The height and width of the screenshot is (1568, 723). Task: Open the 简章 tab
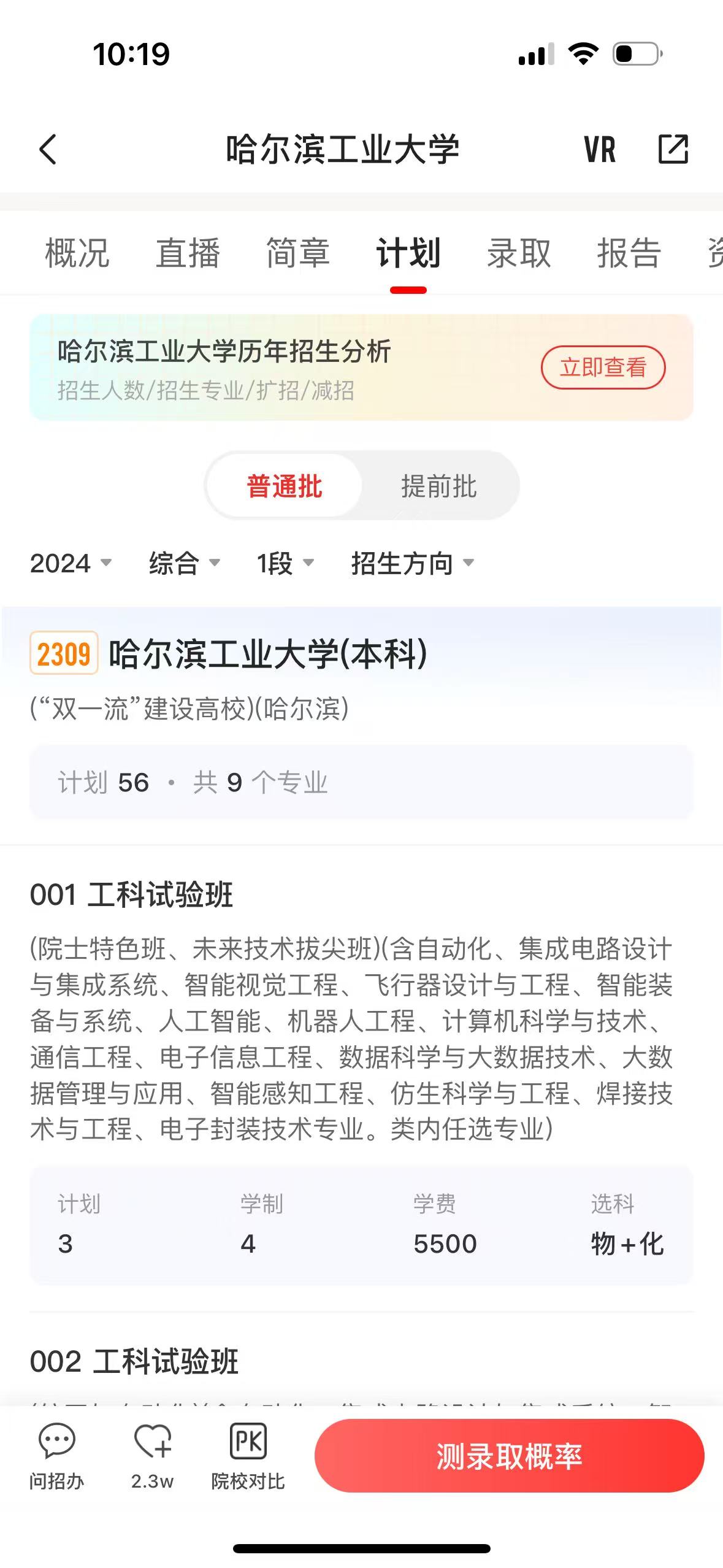click(x=298, y=253)
